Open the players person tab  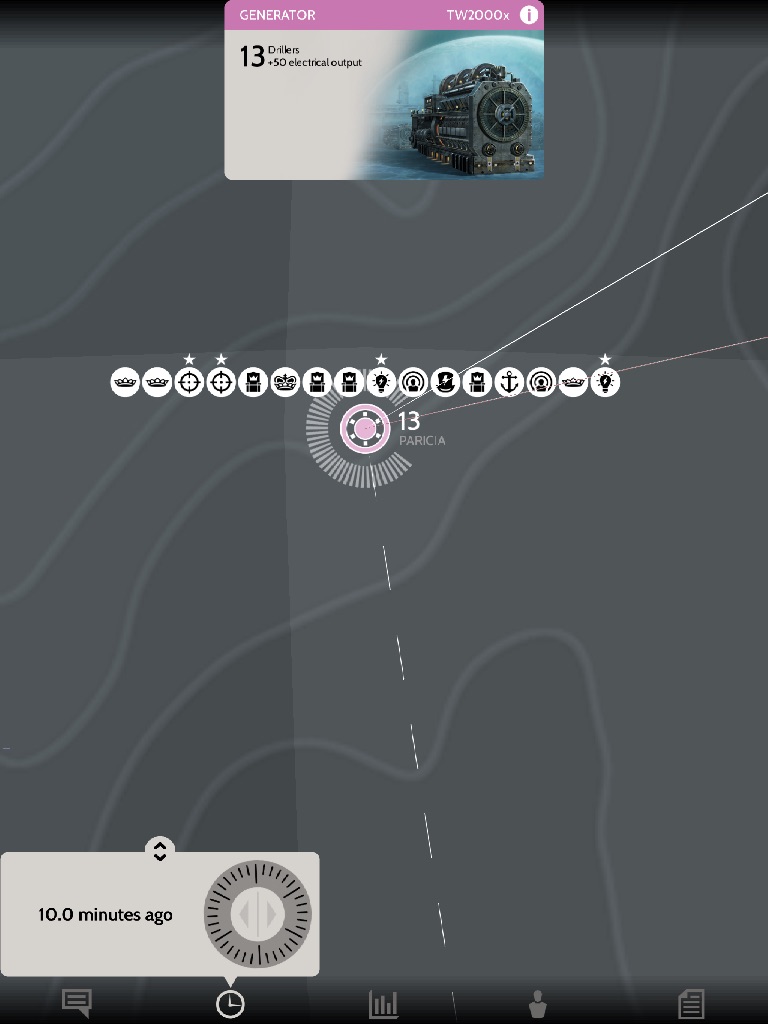click(x=537, y=1003)
